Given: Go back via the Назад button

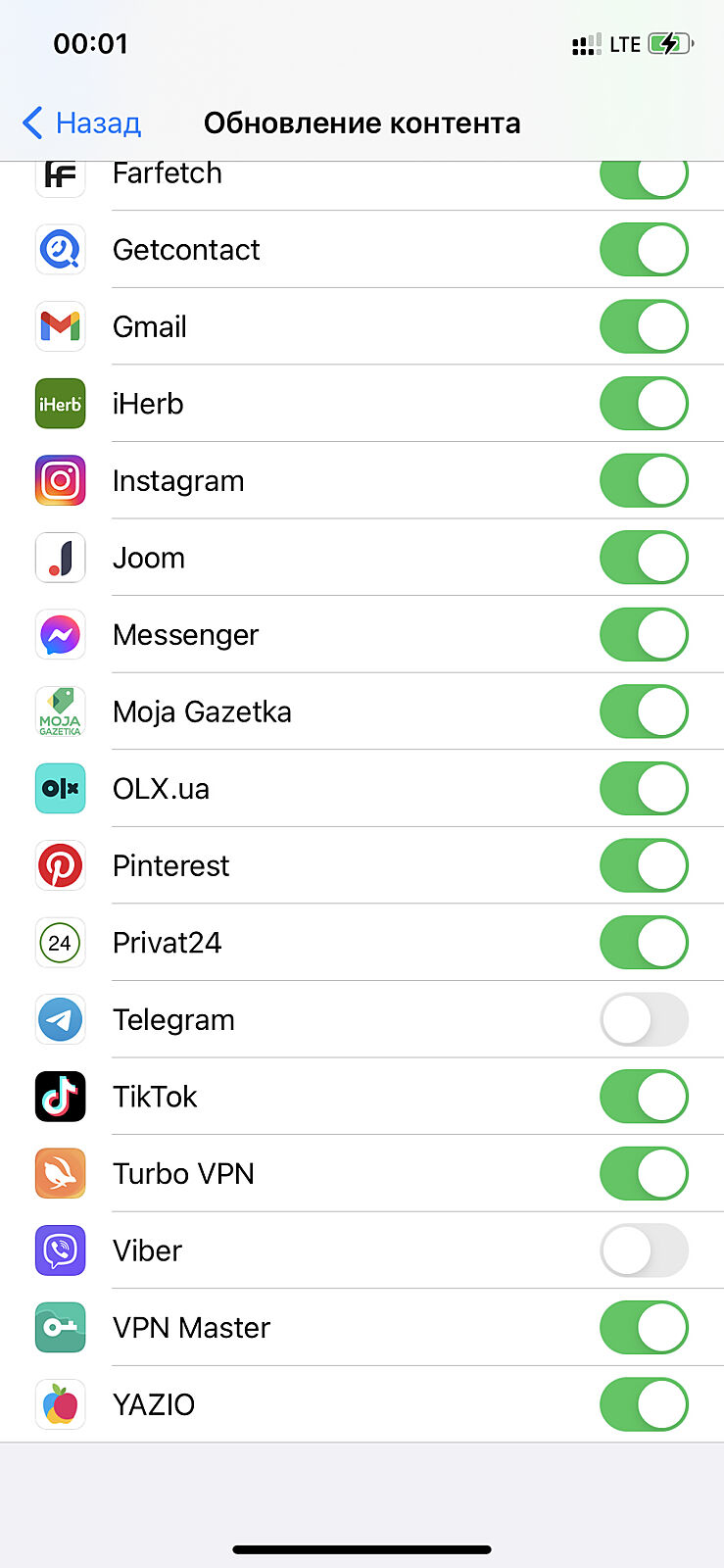Looking at the screenshot, I should pyautogui.click(x=82, y=123).
